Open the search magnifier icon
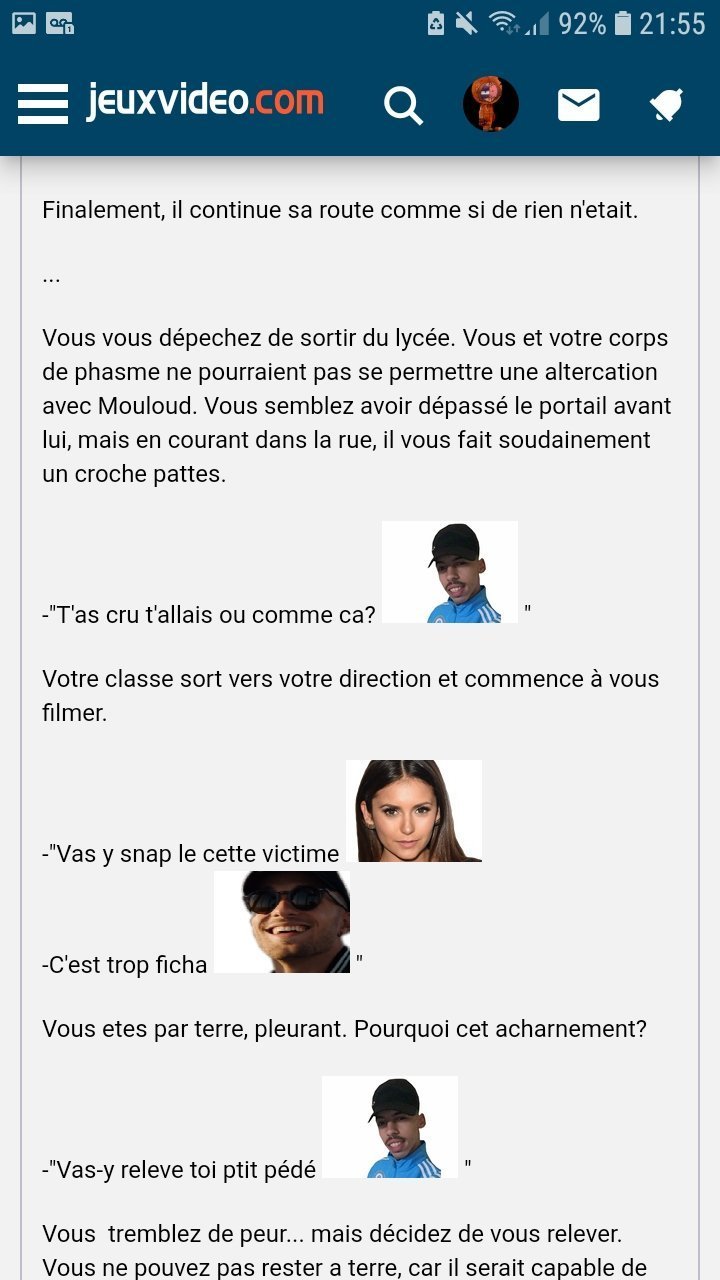 pyautogui.click(x=403, y=104)
